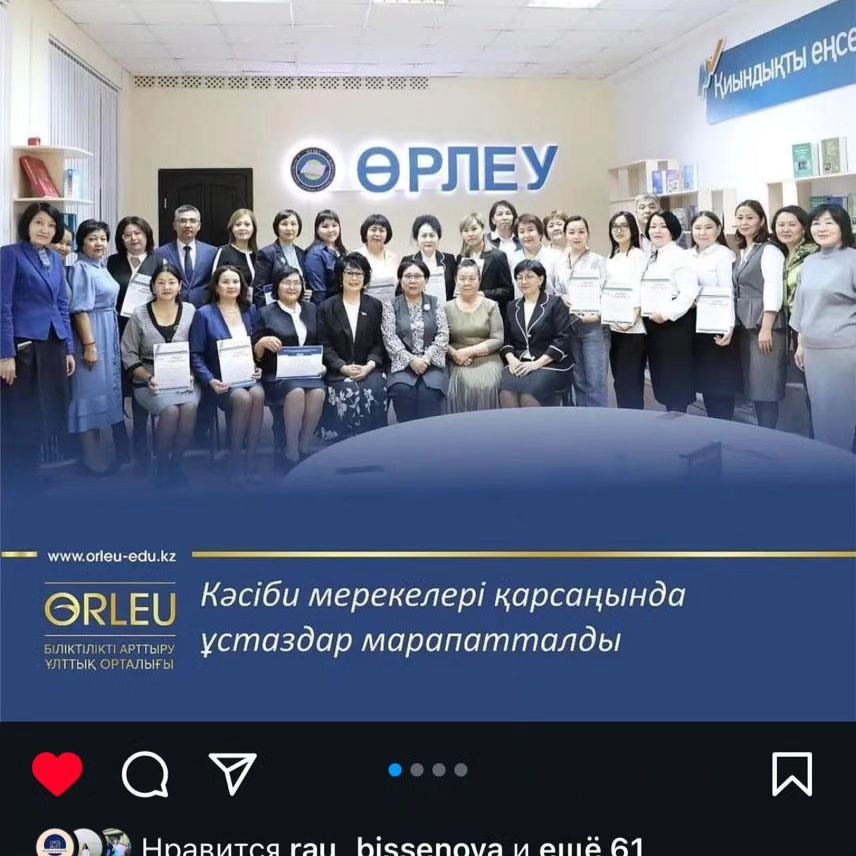Share this post via the paper plane

(232, 773)
